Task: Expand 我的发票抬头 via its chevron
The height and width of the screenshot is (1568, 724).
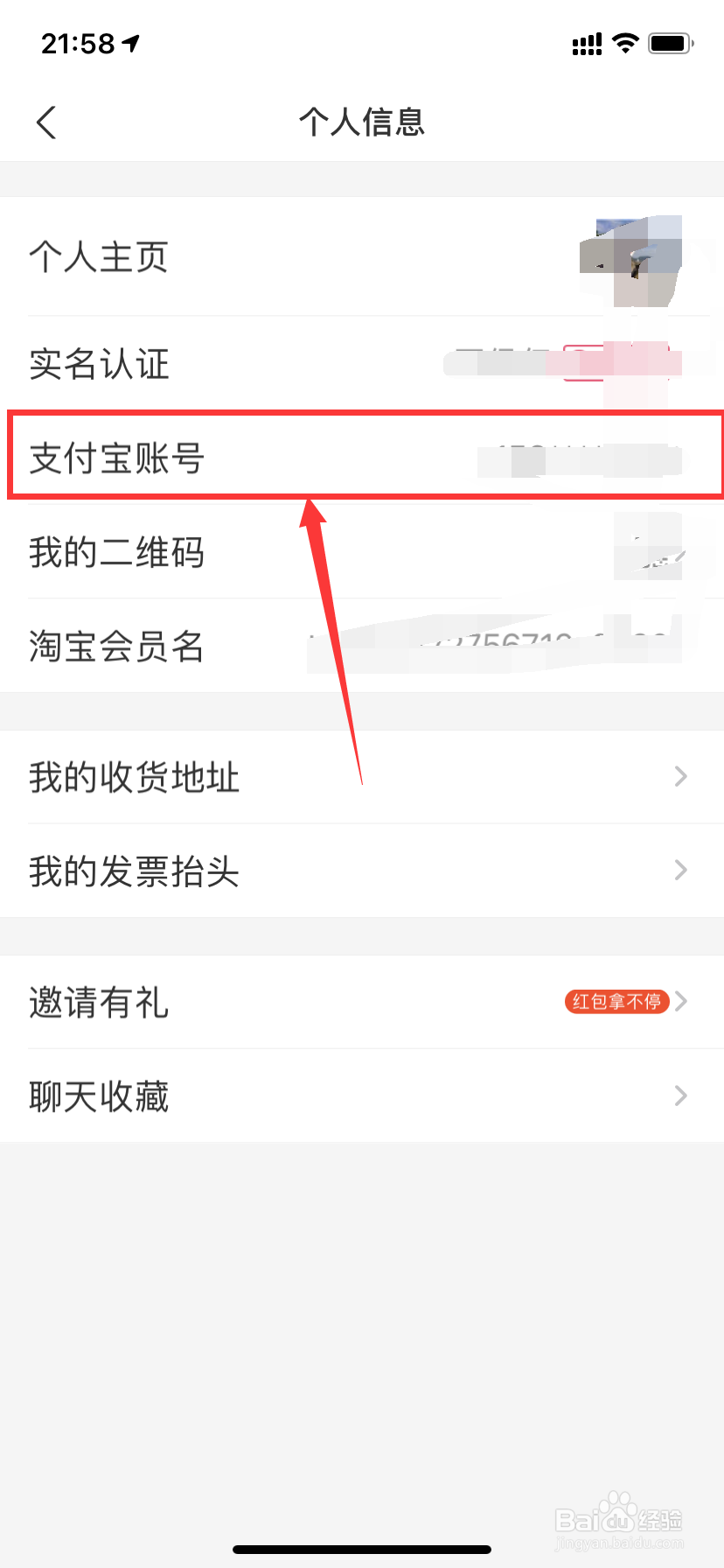Action: (681, 870)
